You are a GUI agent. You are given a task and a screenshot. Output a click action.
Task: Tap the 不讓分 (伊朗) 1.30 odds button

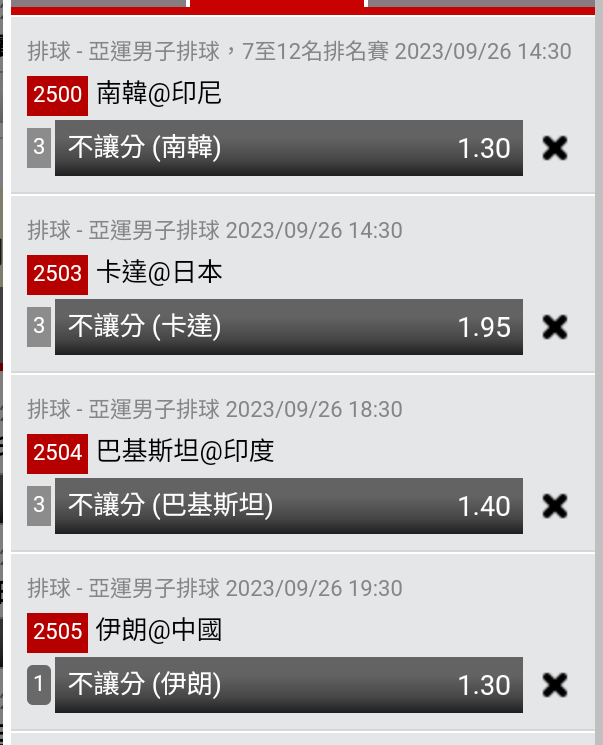tap(289, 685)
